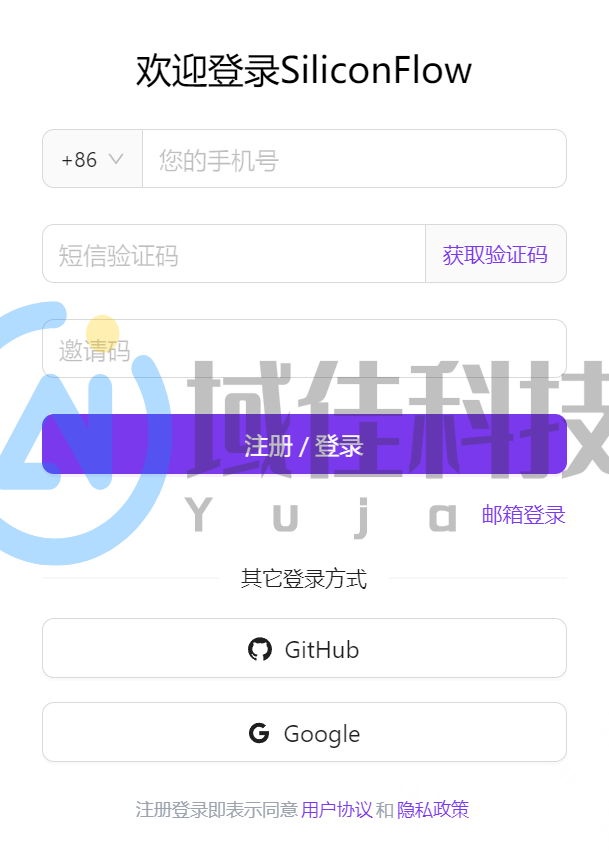
Task: Tap 获取验证码 to request a code
Action: 495,254
